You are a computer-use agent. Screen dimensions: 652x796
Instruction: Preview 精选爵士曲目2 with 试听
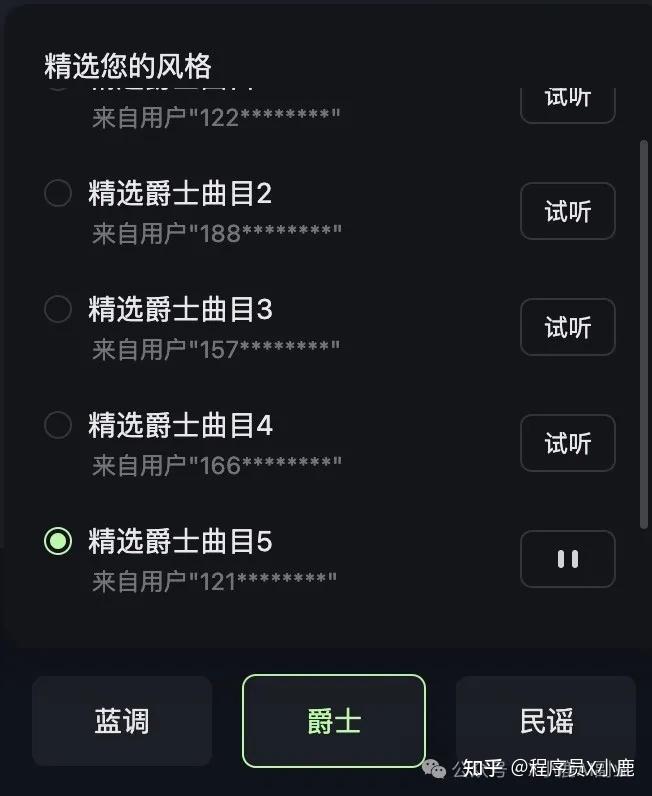click(x=567, y=211)
